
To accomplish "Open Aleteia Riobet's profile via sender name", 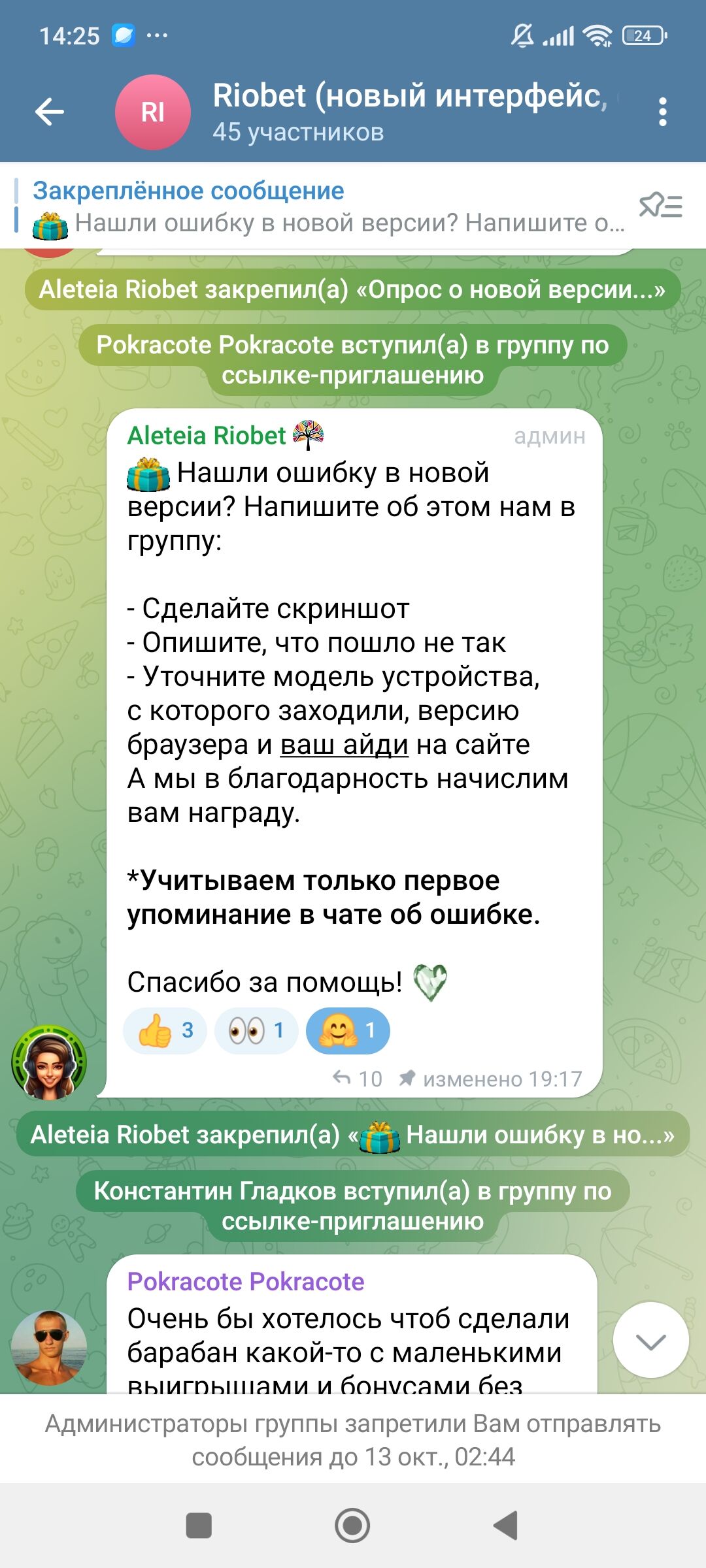I will (207, 436).
